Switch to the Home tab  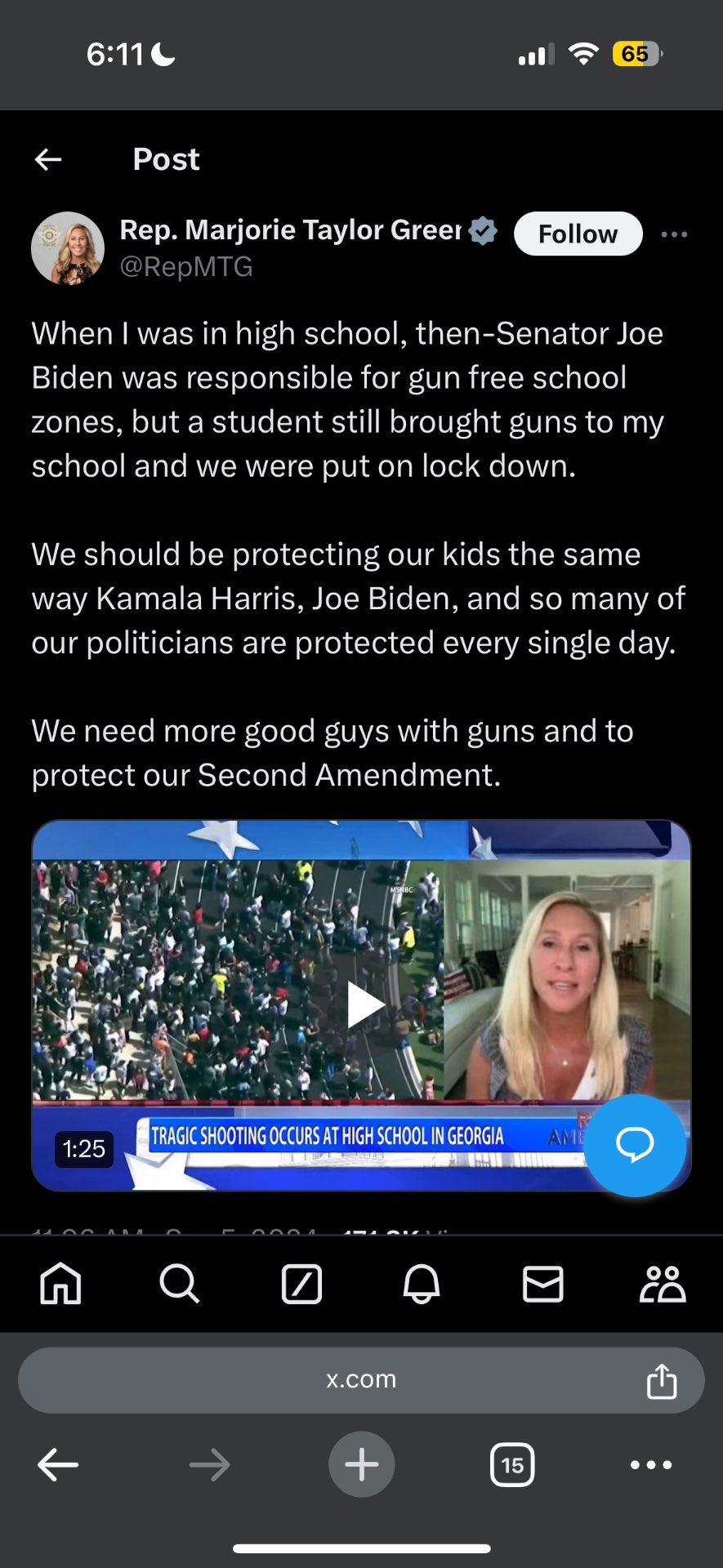coord(61,1284)
